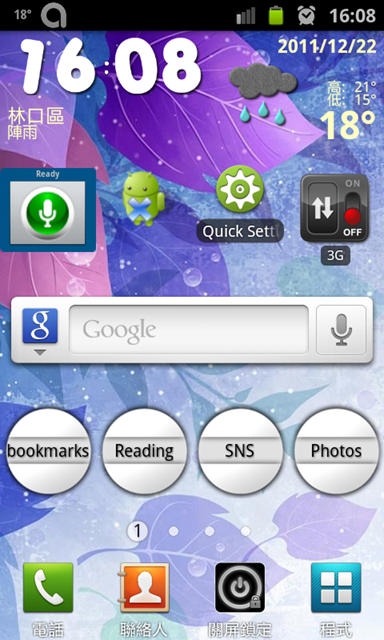The height and width of the screenshot is (640, 384).
Task: Open the SNS folder
Action: pos(240,451)
